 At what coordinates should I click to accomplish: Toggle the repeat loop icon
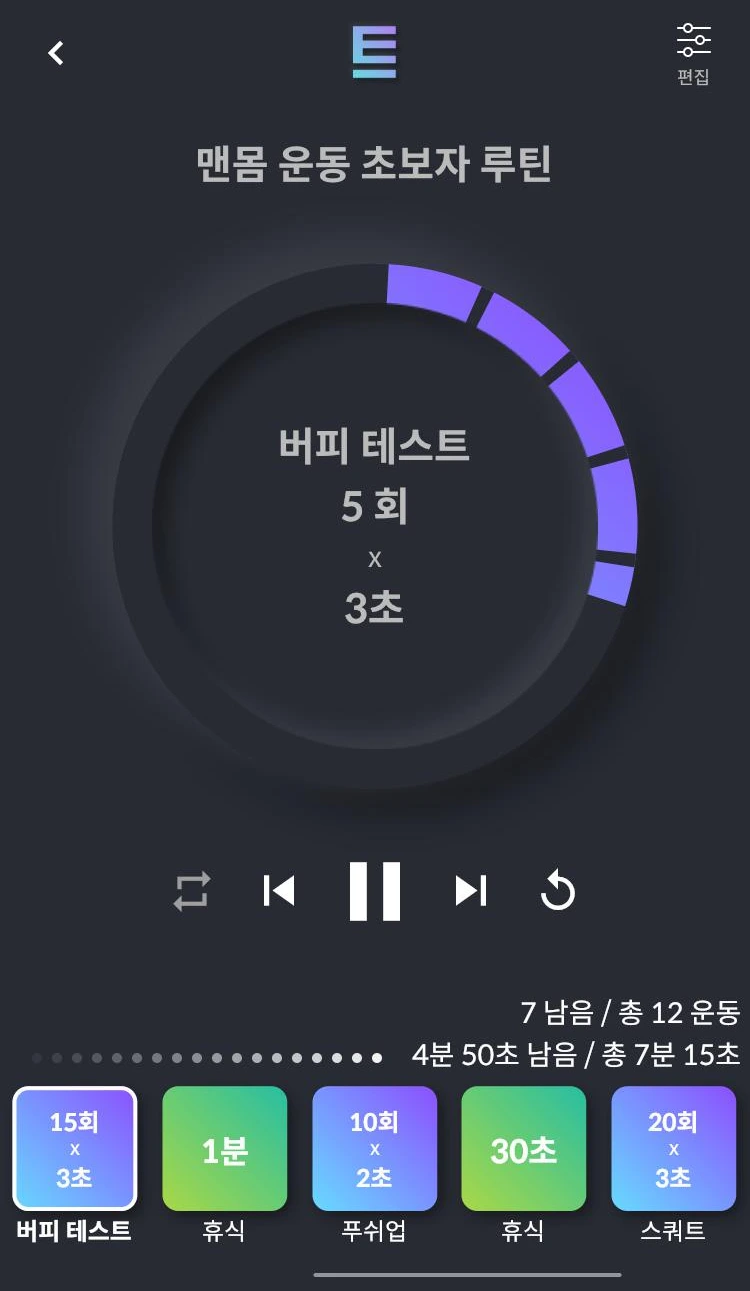point(192,890)
